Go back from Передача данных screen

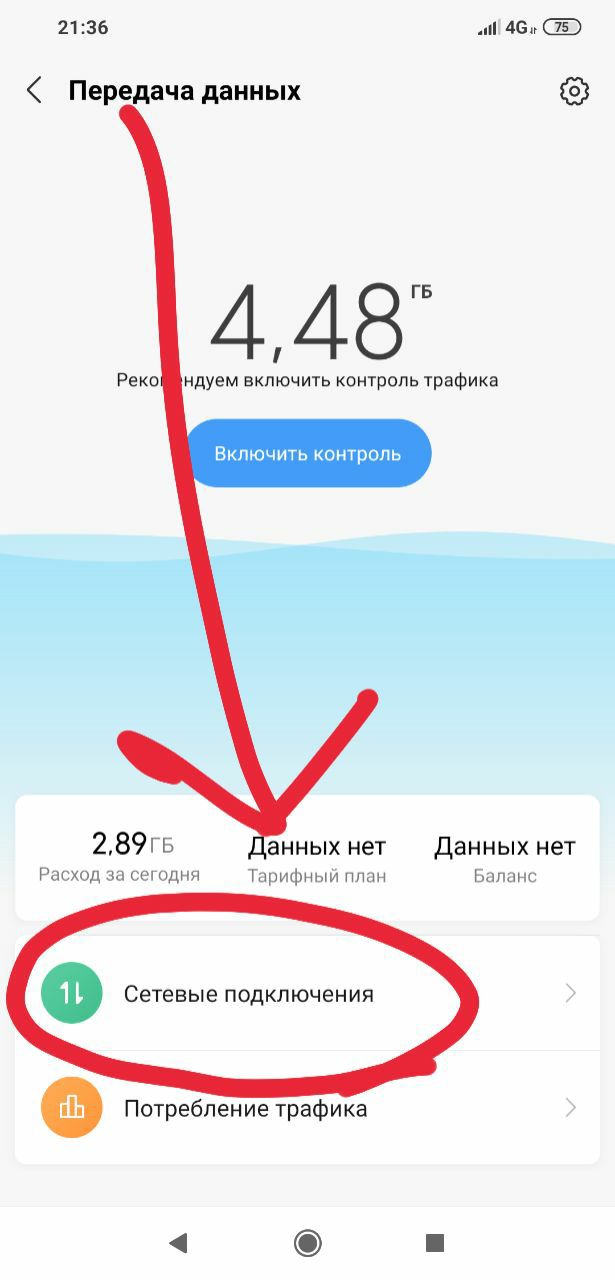pyautogui.click(x=34, y=91)
